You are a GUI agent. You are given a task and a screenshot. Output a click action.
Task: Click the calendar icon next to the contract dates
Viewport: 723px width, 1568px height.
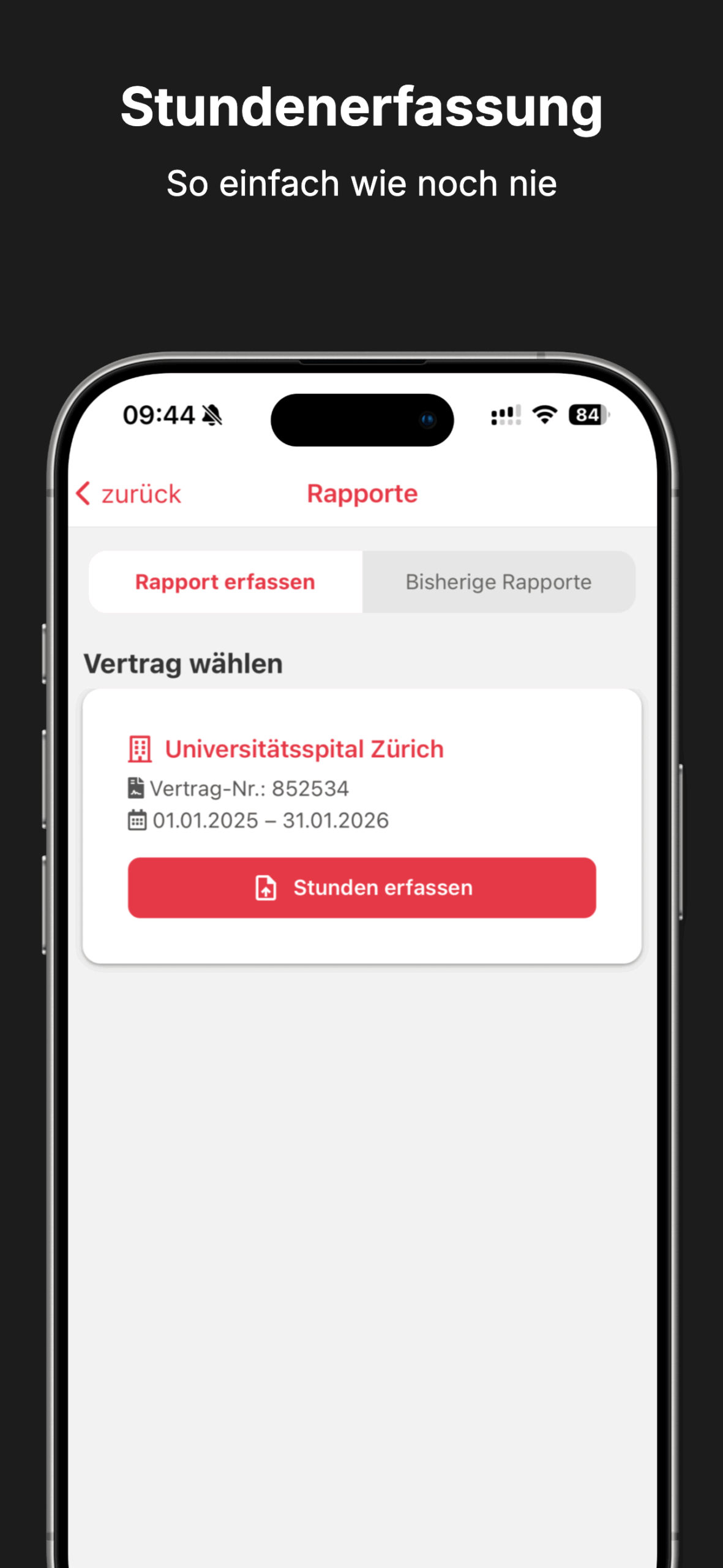[x=136, y=820]
